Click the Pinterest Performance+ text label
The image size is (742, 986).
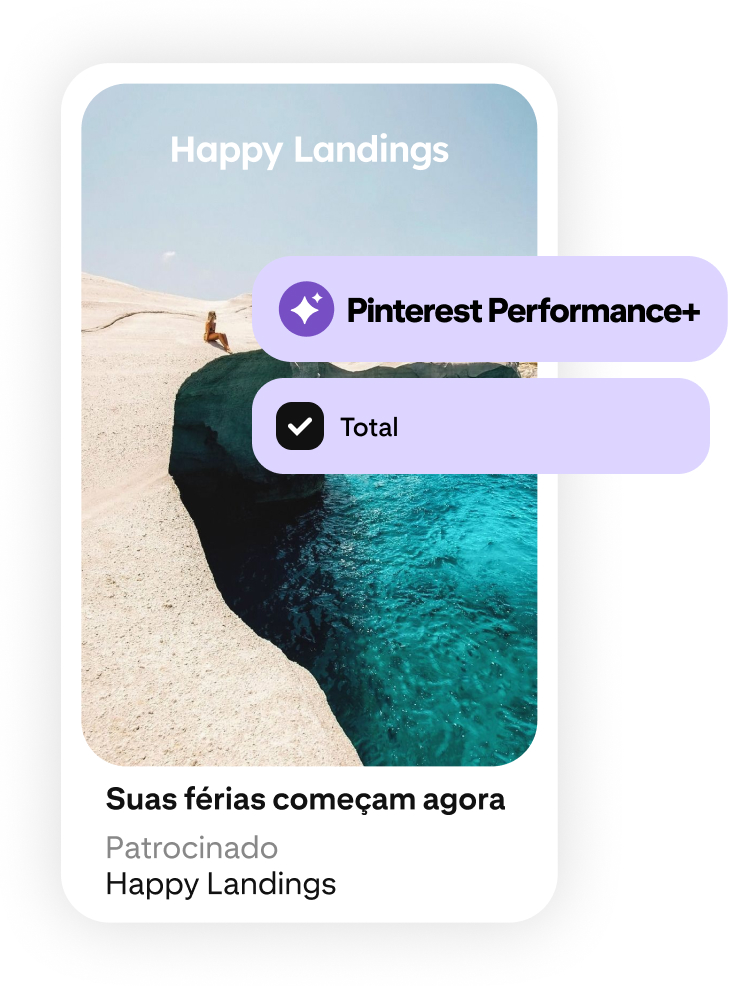pyautogui.click(x=522, y=311)
